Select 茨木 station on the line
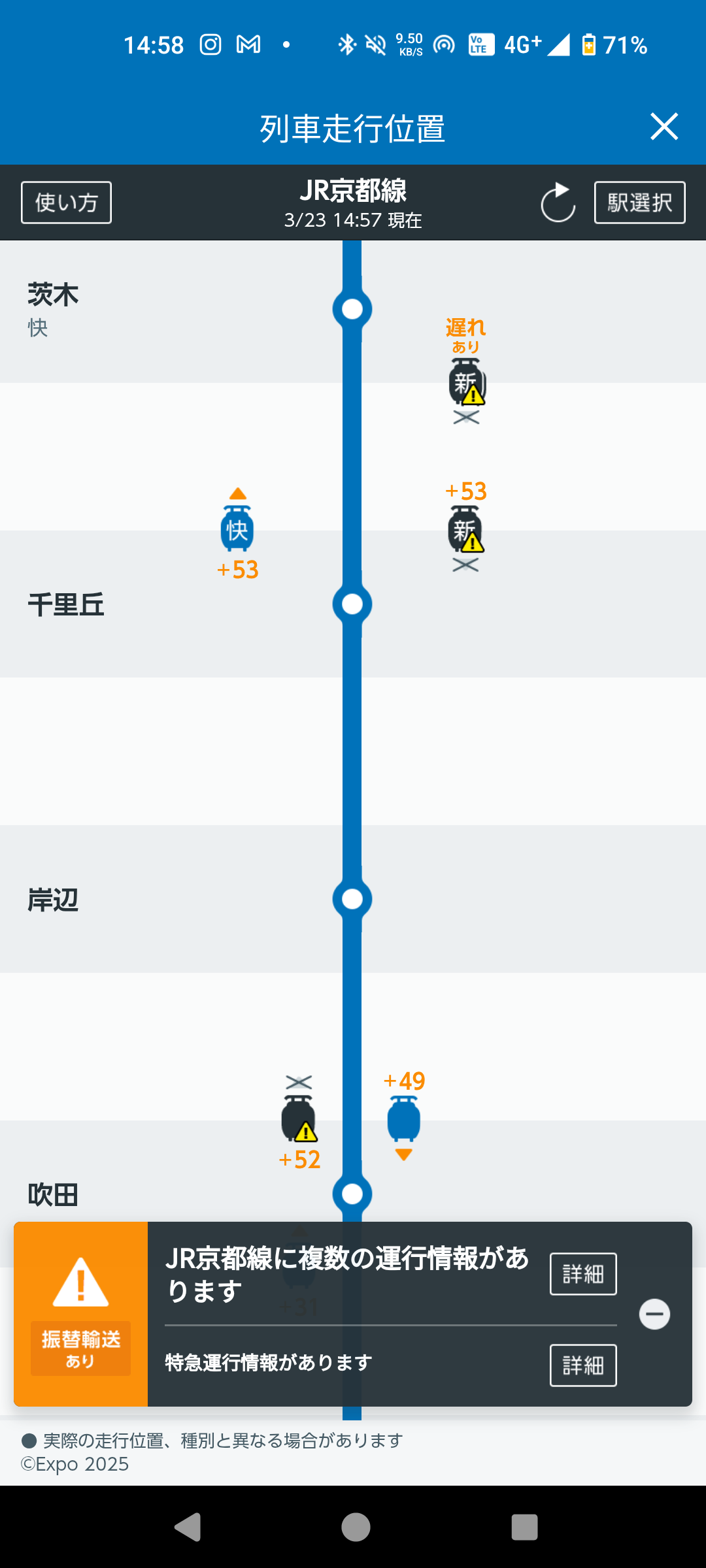The image size is (706, 1568). (x=352, y=309)
